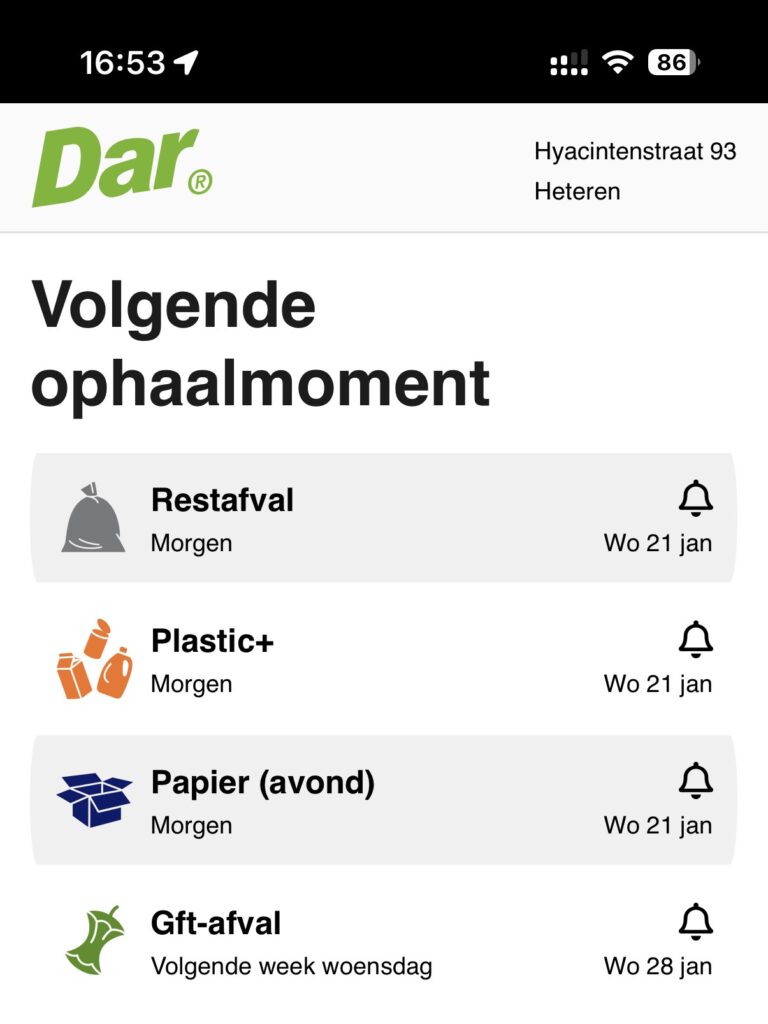The height and width of the screenshot is (1024, 768).
Task: Enable the notification bell for Plastic+
Action: tap(695, 639)
